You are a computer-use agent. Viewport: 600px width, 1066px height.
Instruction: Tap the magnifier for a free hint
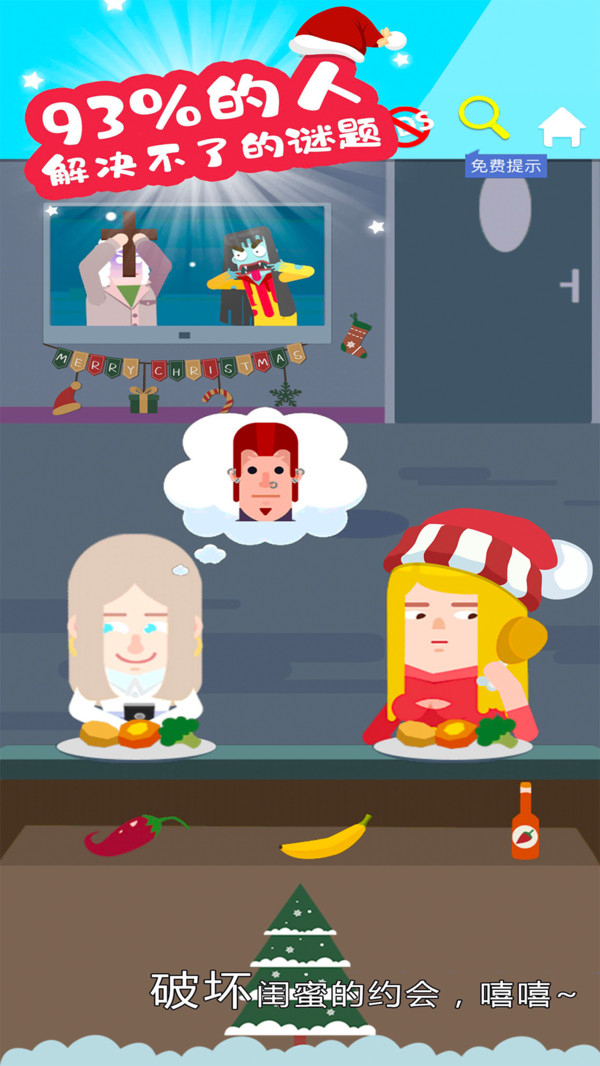[x=483, y=118]
